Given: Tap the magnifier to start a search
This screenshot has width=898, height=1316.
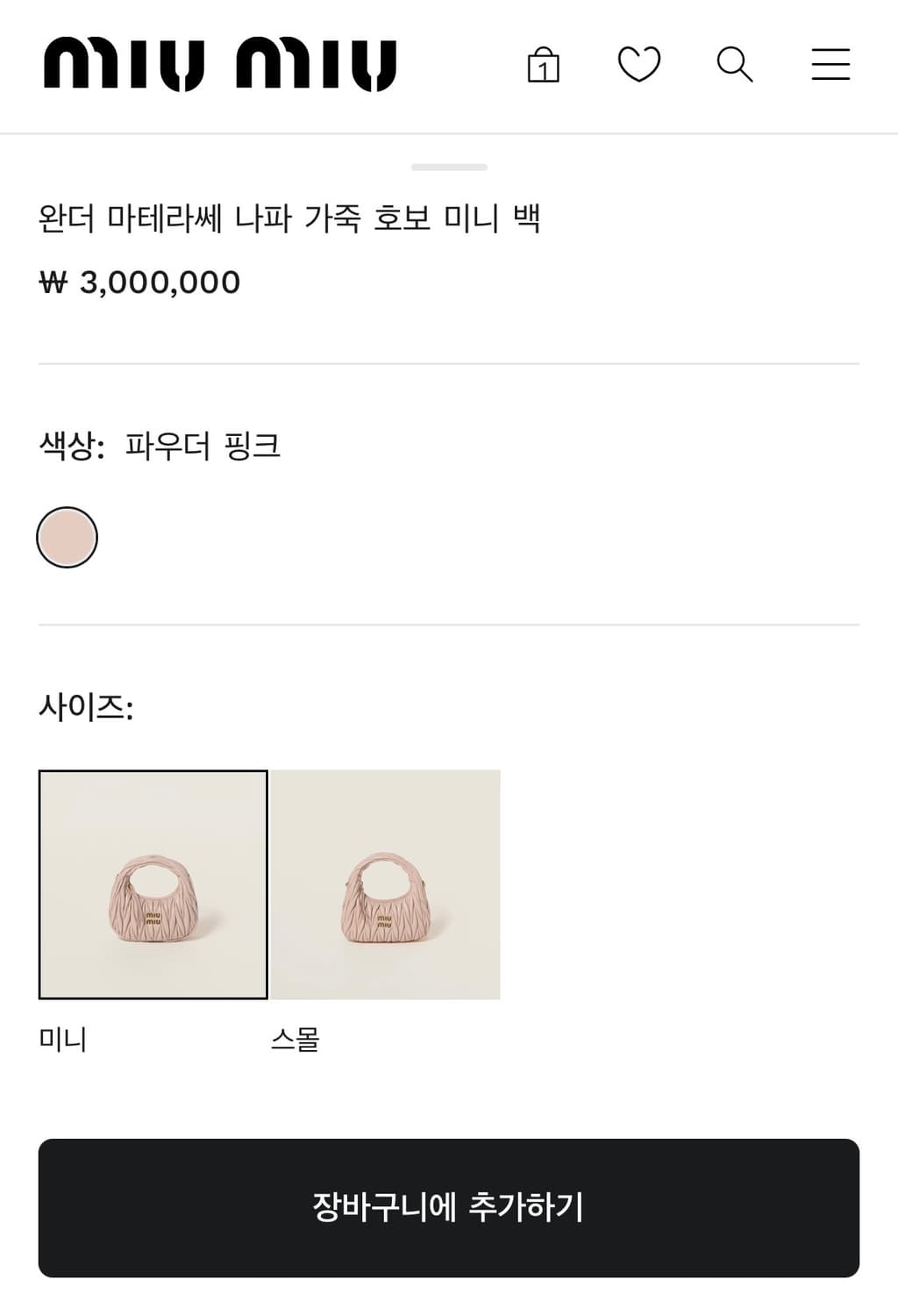Looking at the screenshot, I should click(x=736, y=63).
